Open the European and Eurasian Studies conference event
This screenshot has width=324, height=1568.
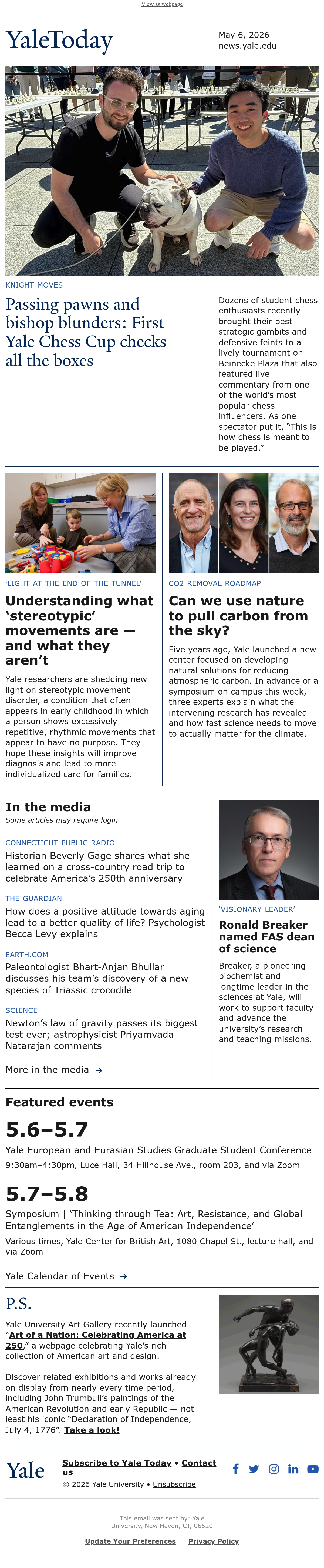pos(158,1150)
